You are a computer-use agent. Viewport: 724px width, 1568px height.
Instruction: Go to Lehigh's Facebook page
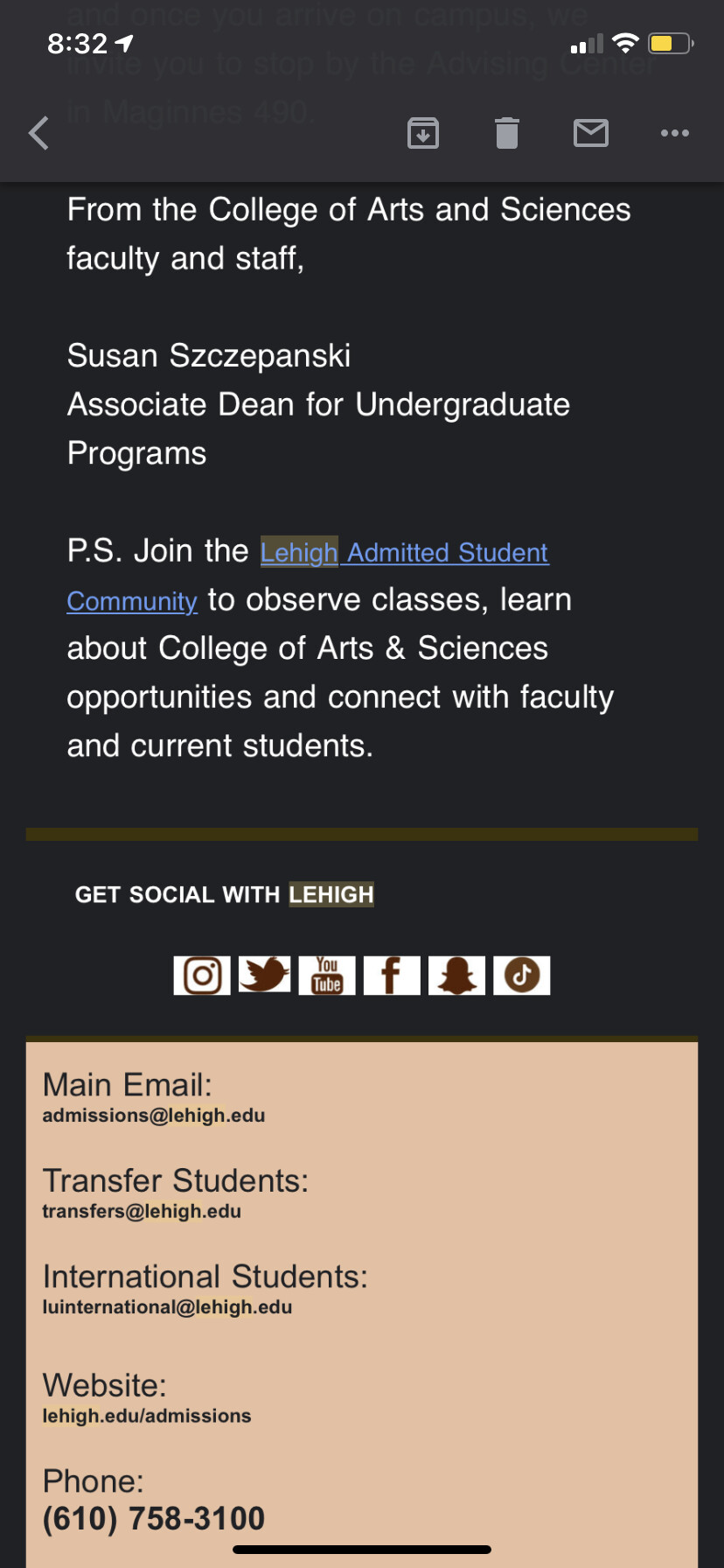392,976
